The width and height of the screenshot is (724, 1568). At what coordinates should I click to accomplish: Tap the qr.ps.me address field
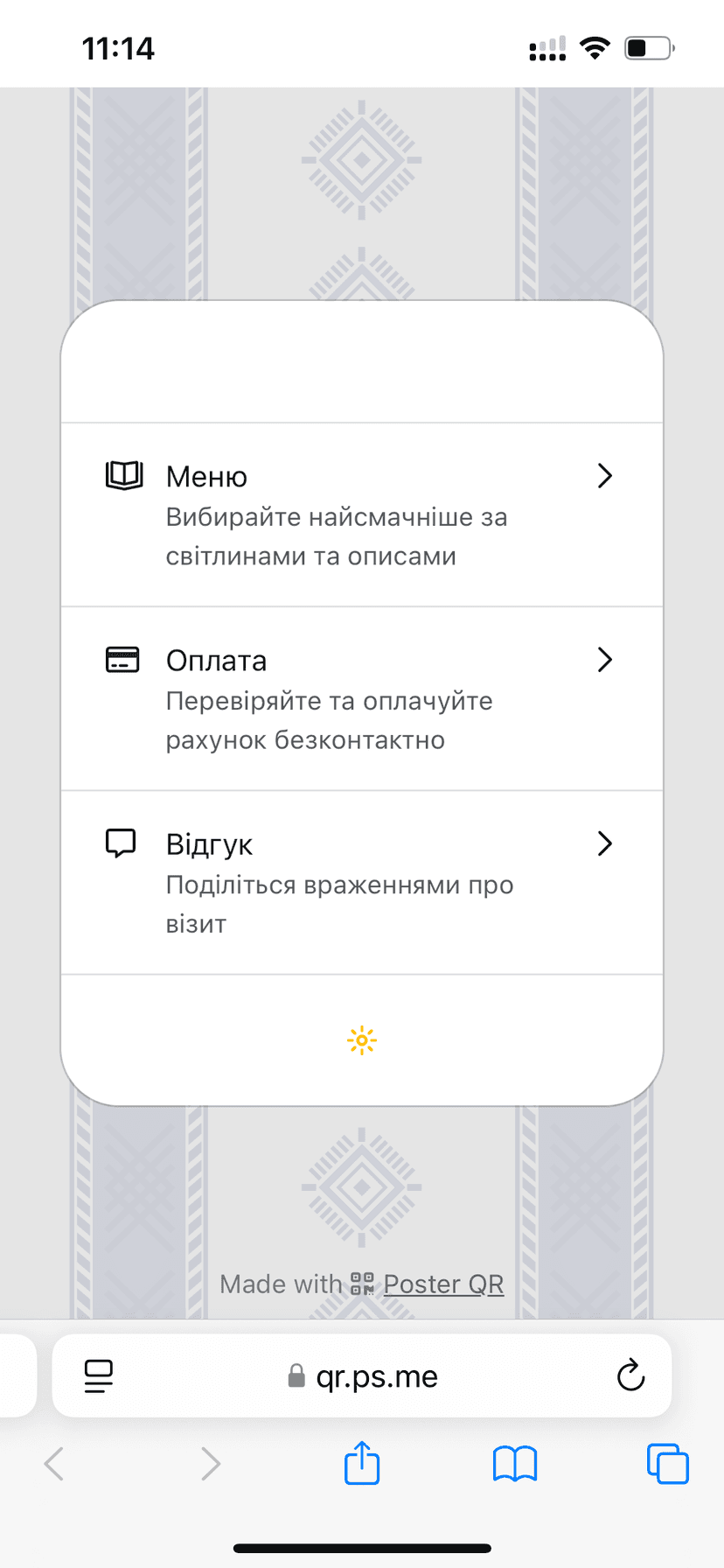click(x=362, y=1375)
